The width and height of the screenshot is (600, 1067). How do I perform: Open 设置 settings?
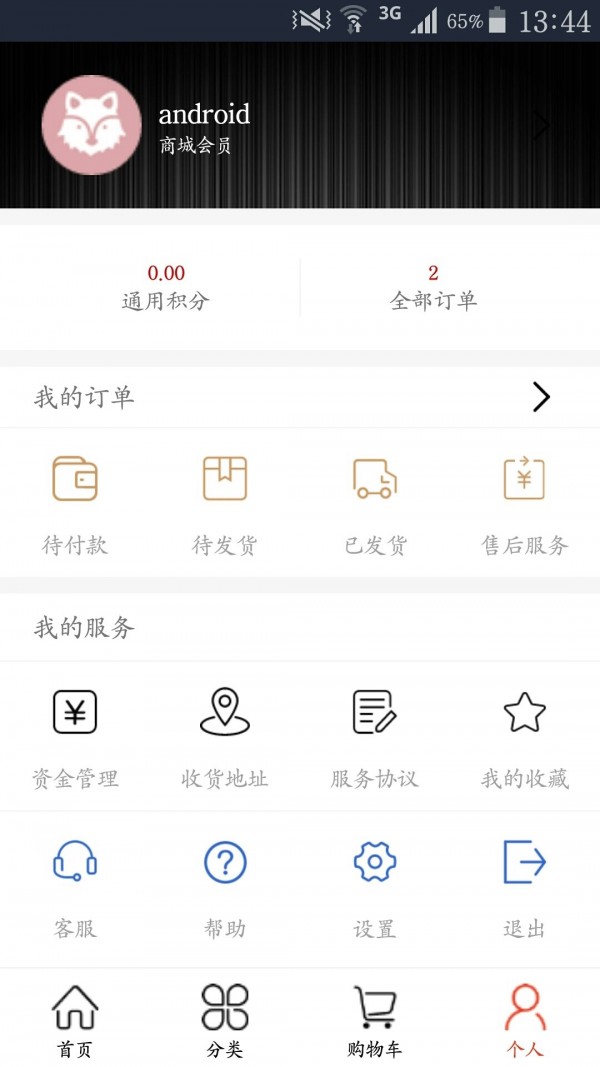(x=375, y=889)
